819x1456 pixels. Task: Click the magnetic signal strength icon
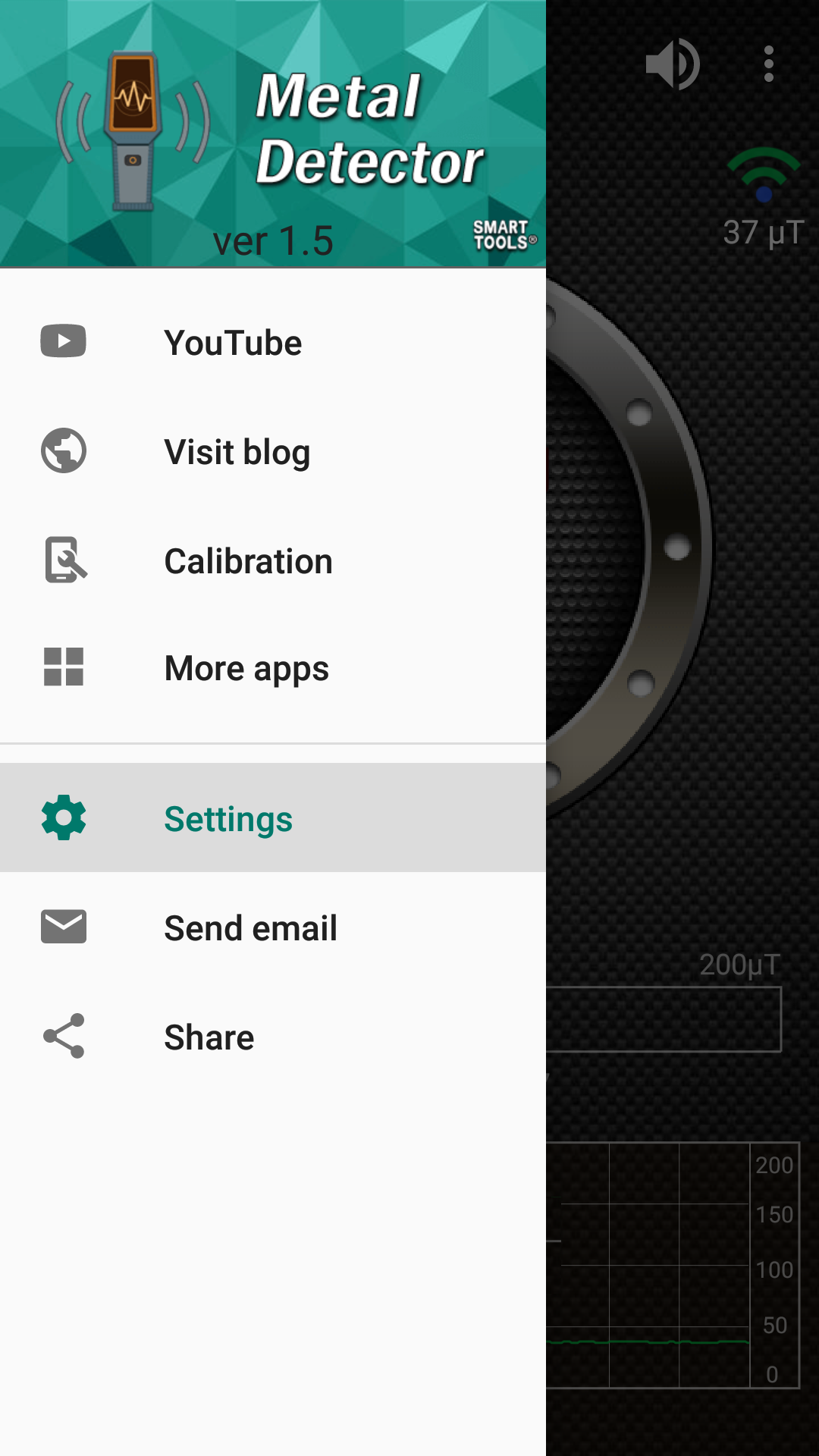click(x=761, y=173)
